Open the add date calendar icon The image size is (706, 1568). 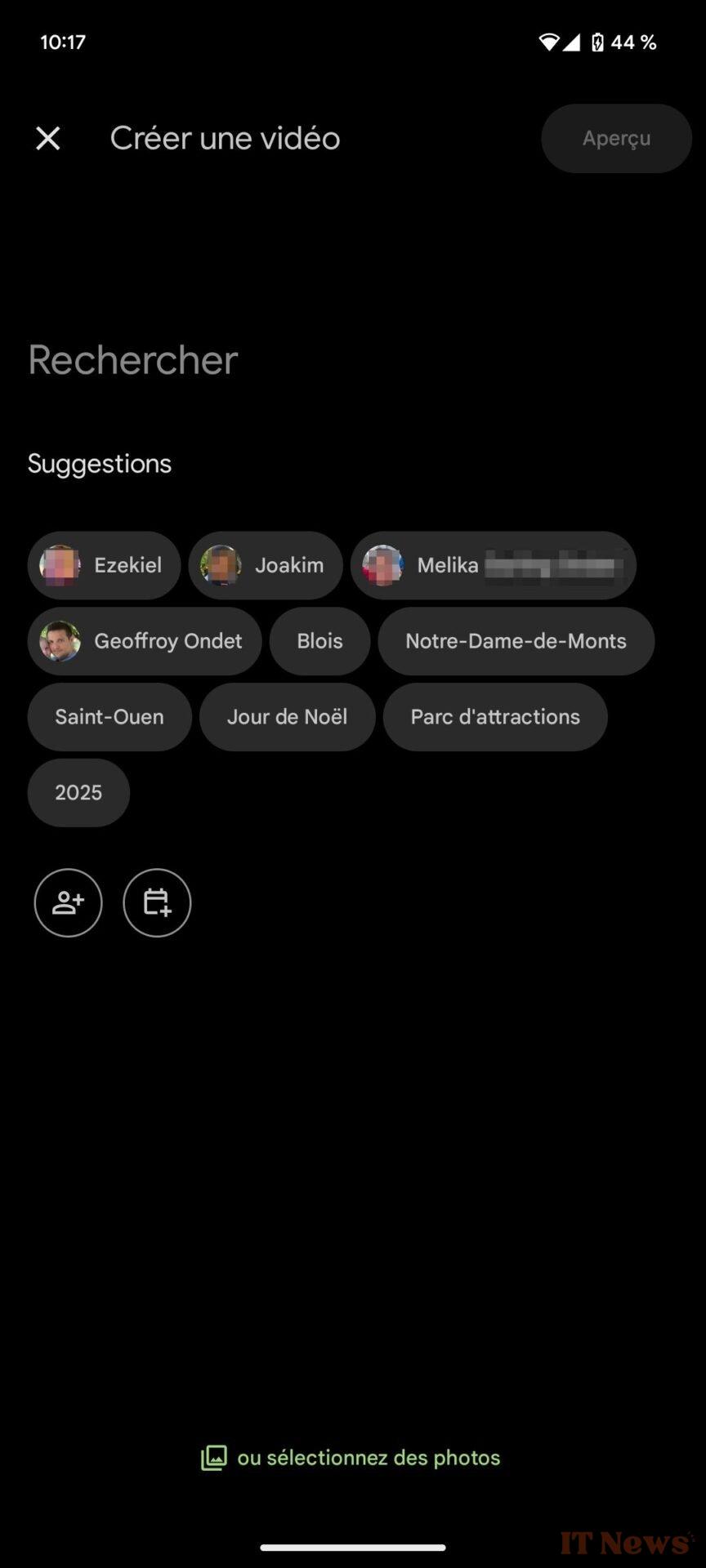pos(157,902)
